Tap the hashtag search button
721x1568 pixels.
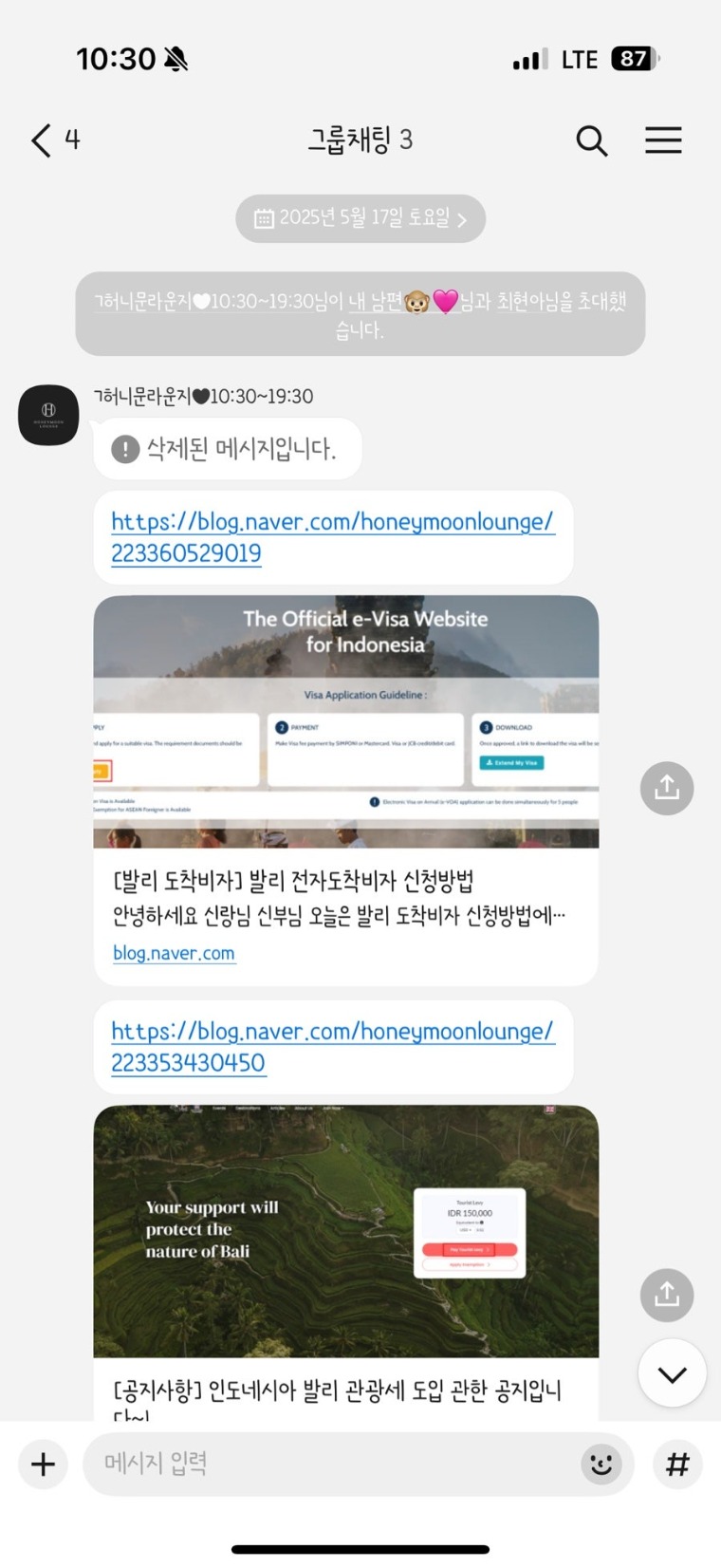pos(677,1464)
